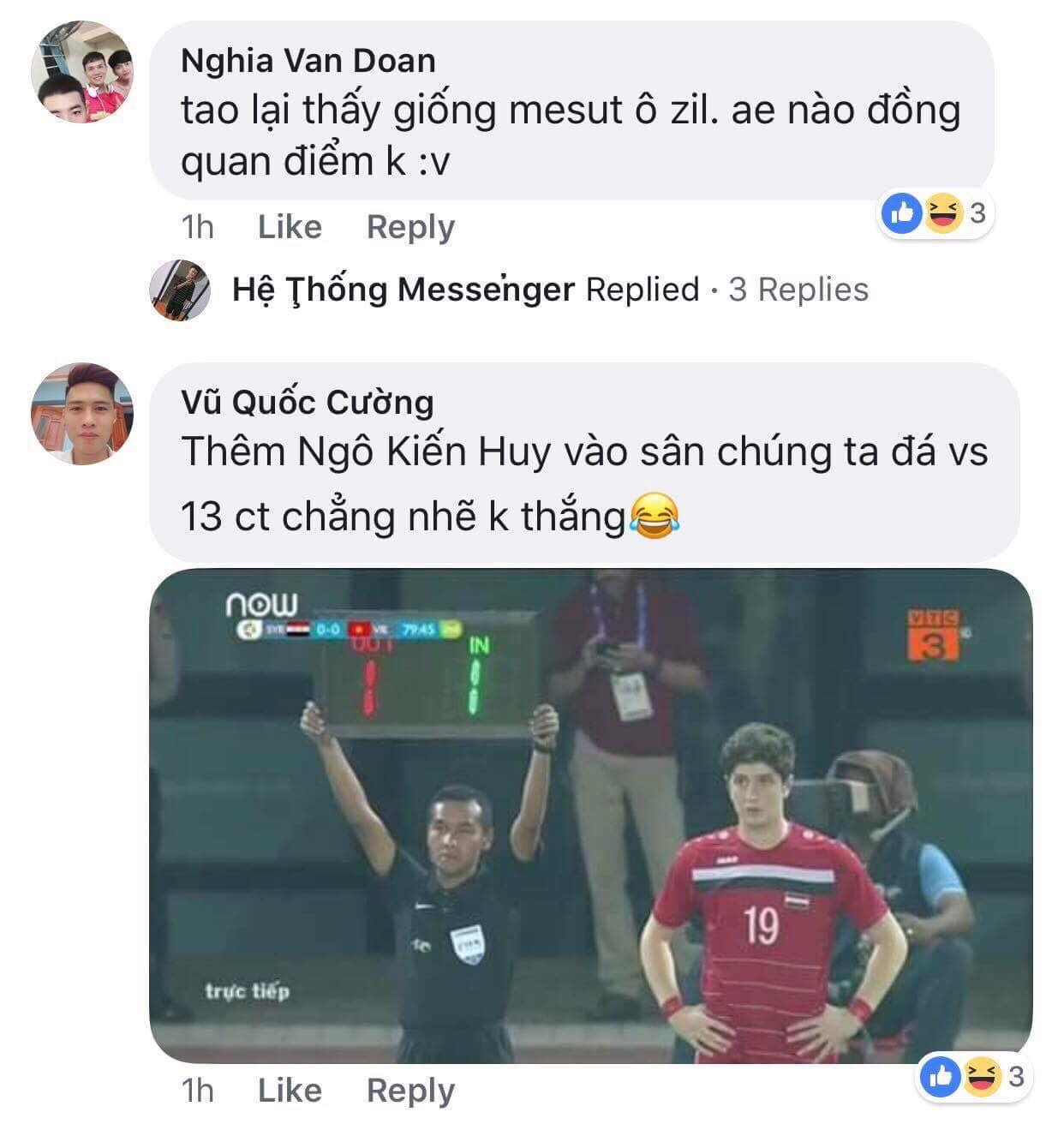
Task: Open the football photo in Vũ Quốc Cường's comment
Action: point(590,815)
